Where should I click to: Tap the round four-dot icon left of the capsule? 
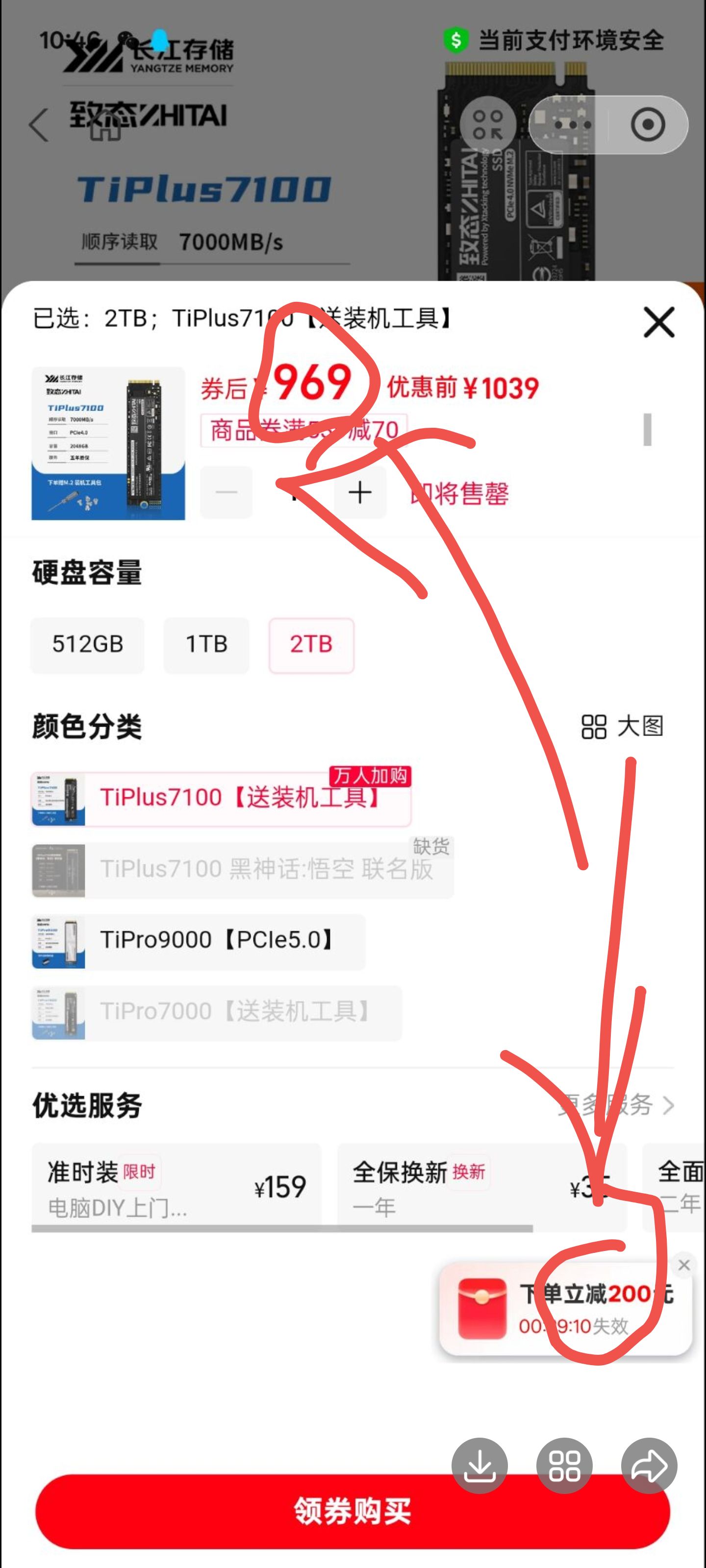pos(488,124)
